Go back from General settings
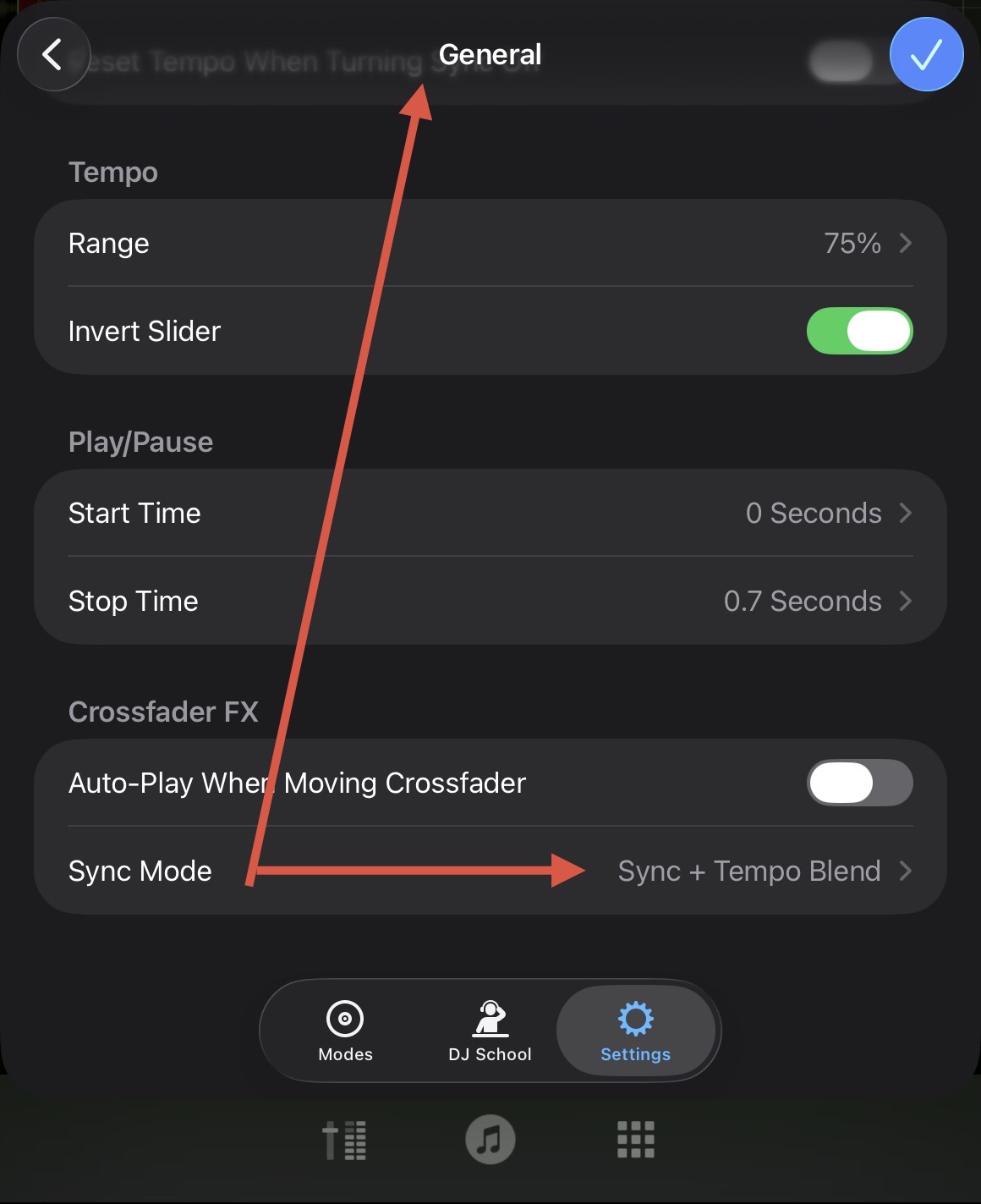Image resolution: width=981 pixels, height=1204 pixels. coord(52,55)
